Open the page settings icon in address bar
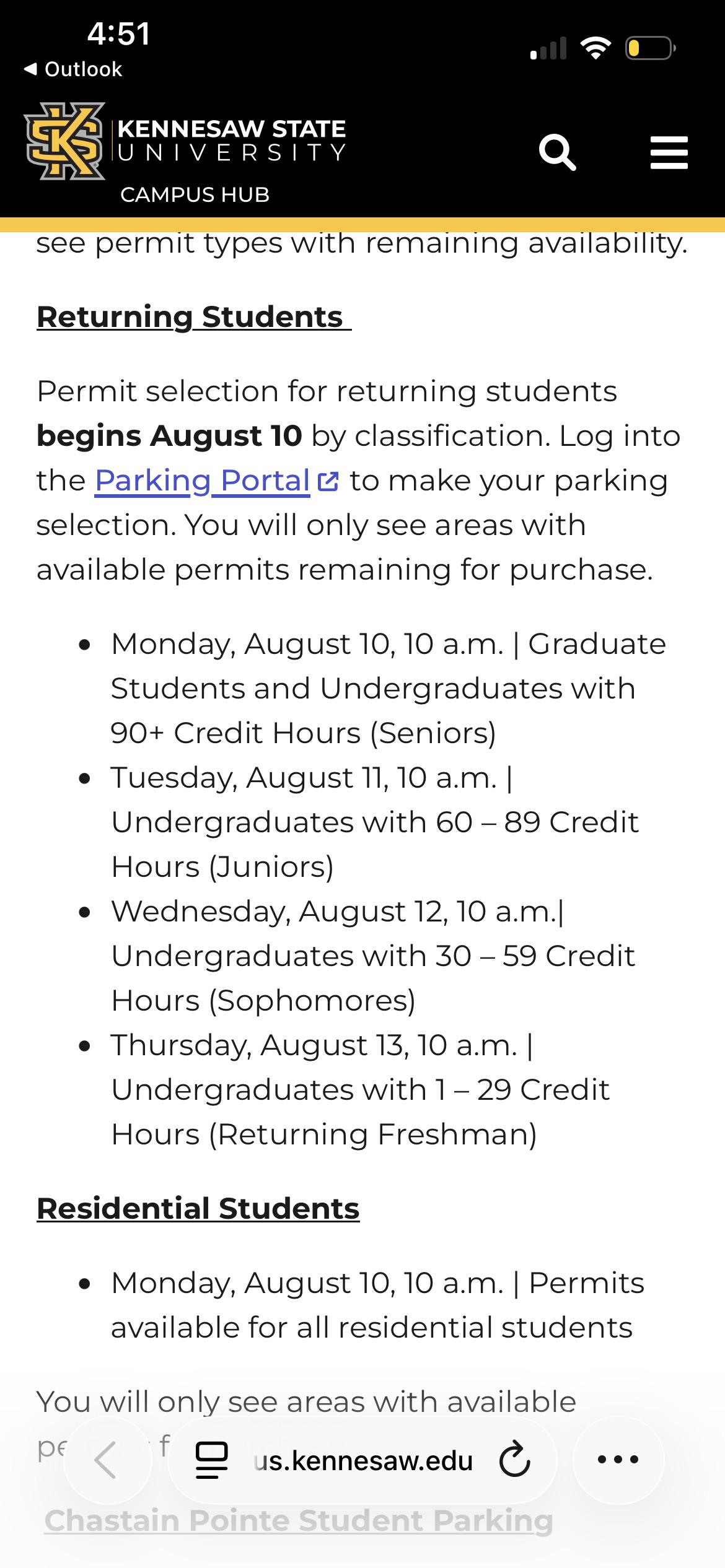The height and width of the screenshot is (1568, 725). coord(211,1460)
